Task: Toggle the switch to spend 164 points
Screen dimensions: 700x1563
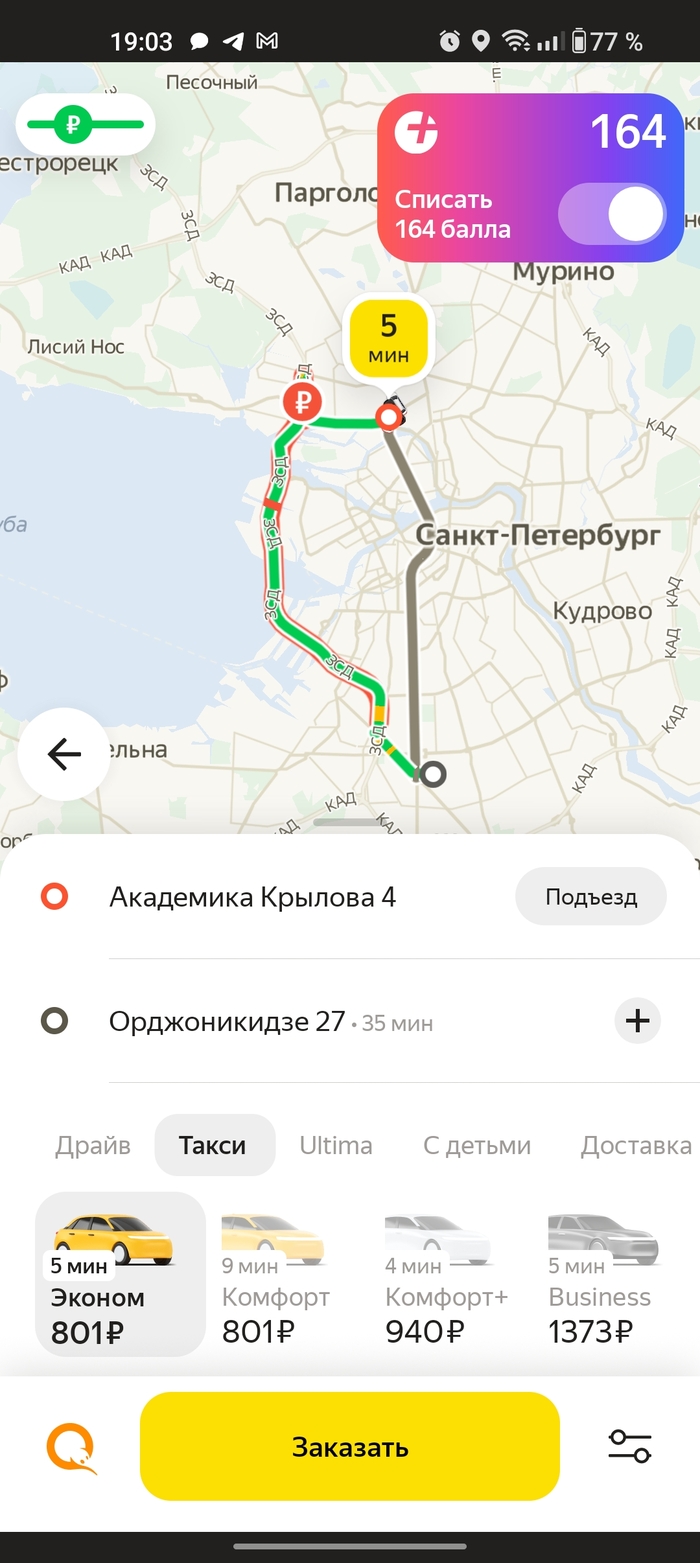Action: 612,214
